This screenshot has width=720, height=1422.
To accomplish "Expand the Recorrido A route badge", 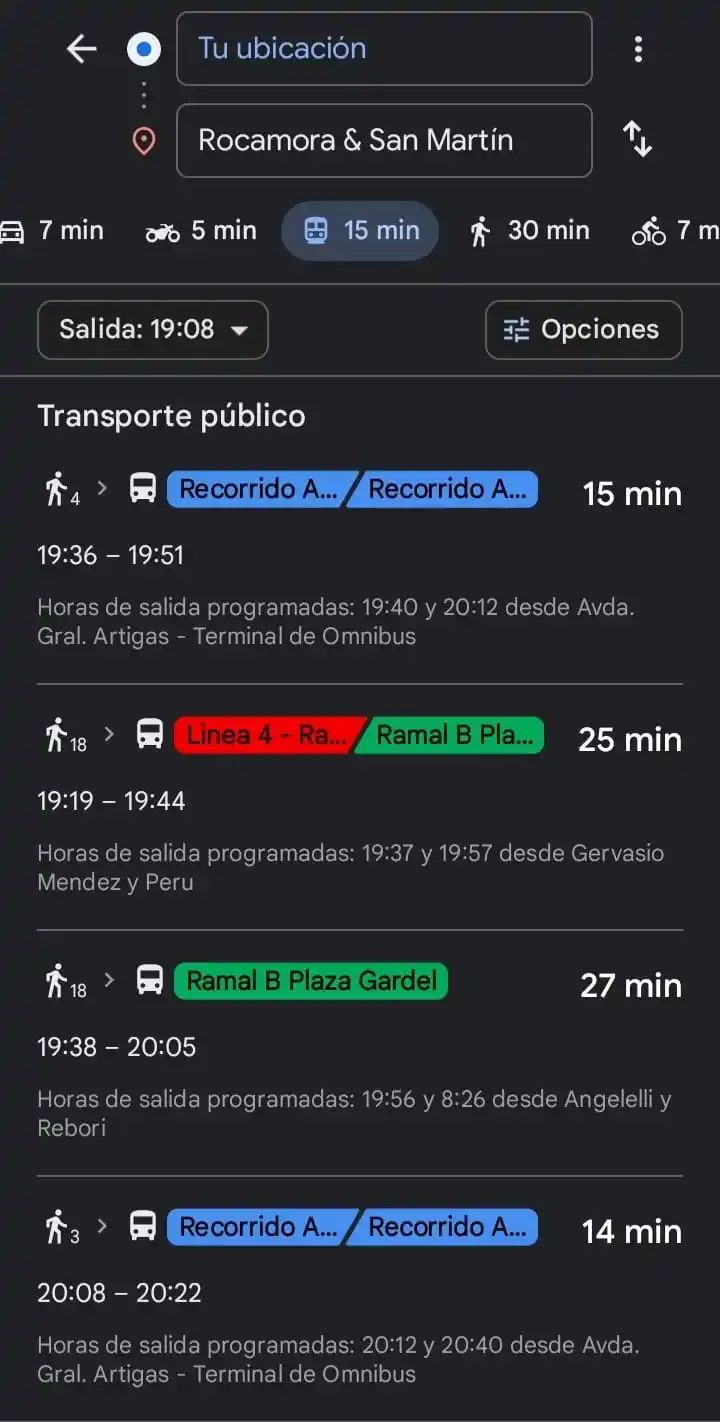I will [x=256, y=488].
